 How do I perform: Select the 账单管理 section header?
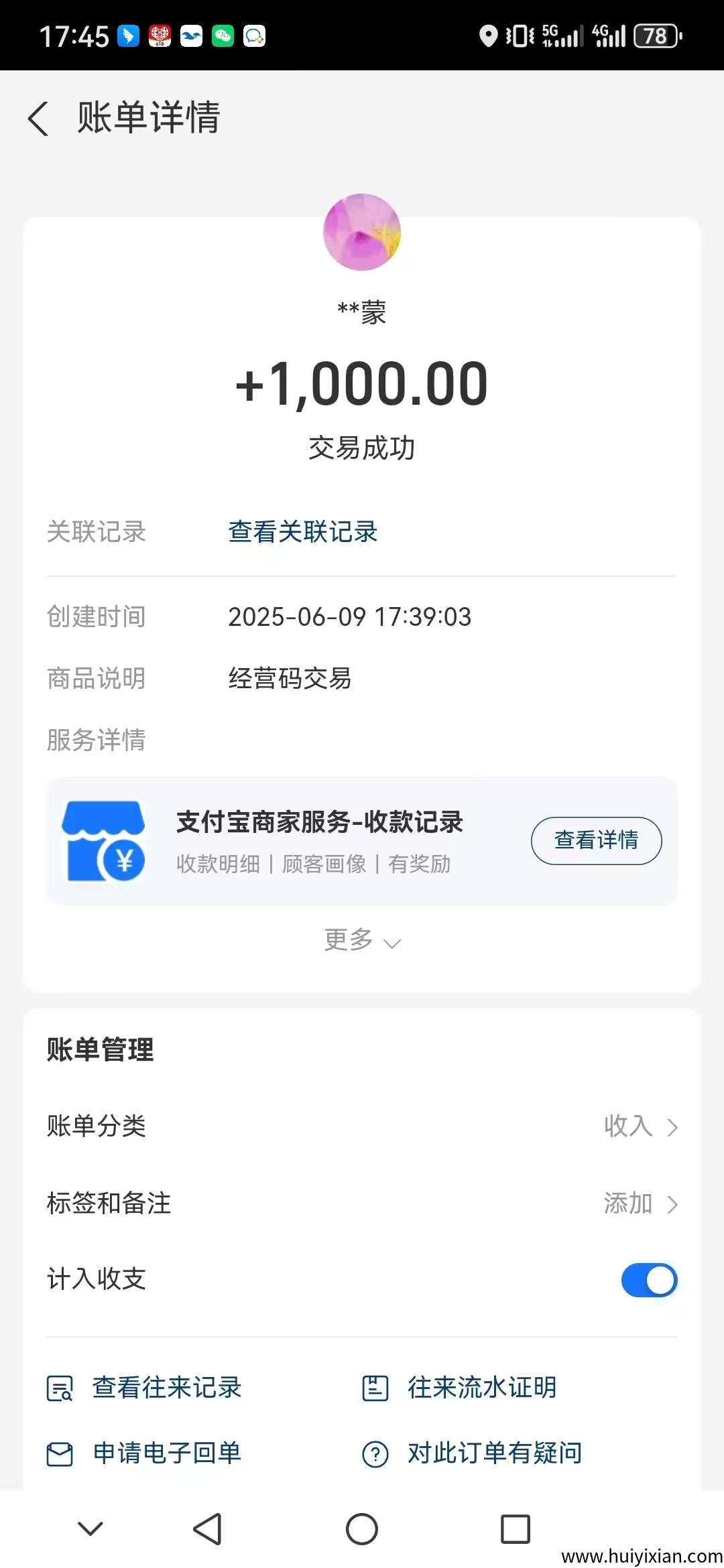(x=100, y=1049)
